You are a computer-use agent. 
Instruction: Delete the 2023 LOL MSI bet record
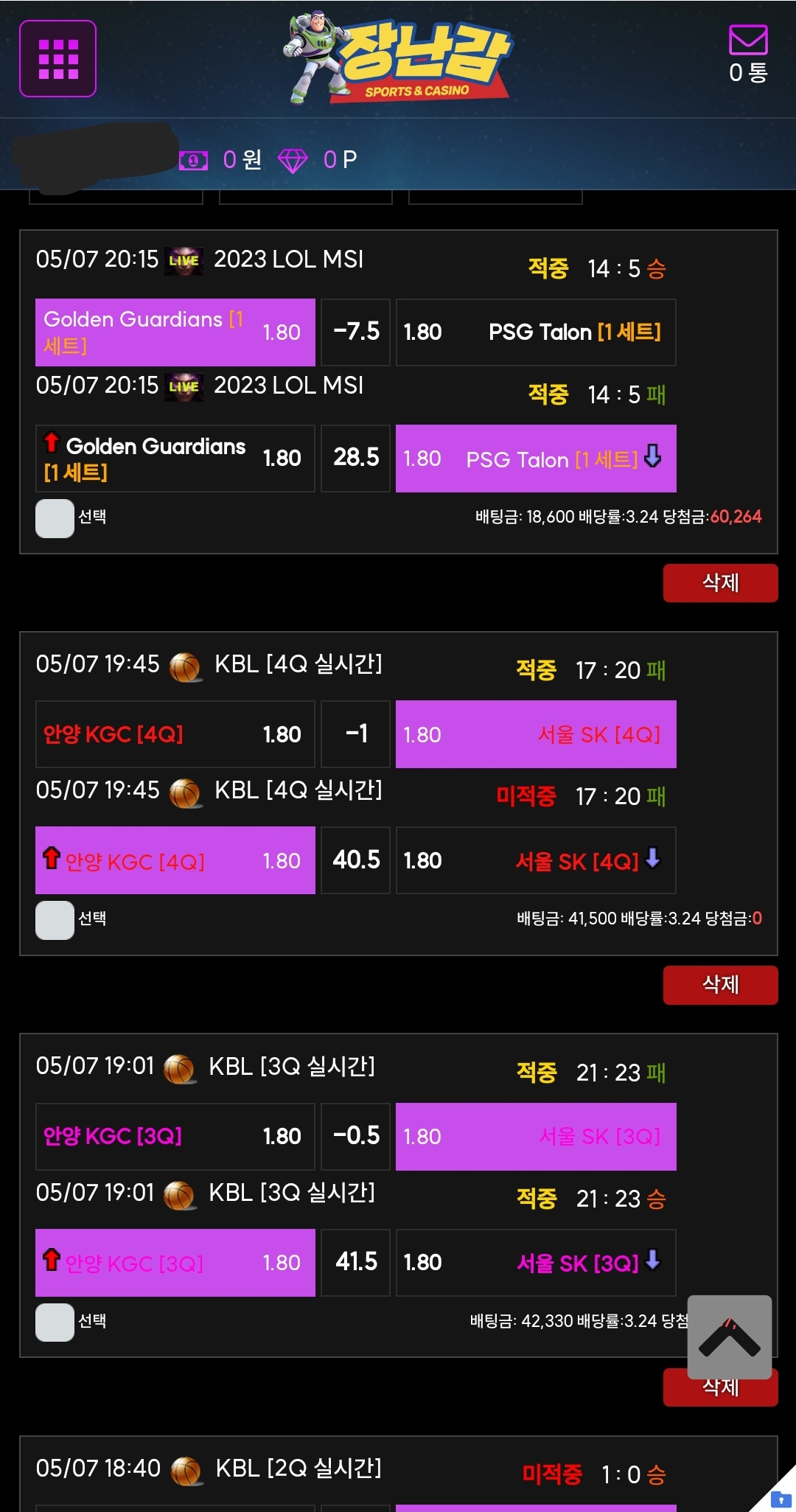coord(720,583)
